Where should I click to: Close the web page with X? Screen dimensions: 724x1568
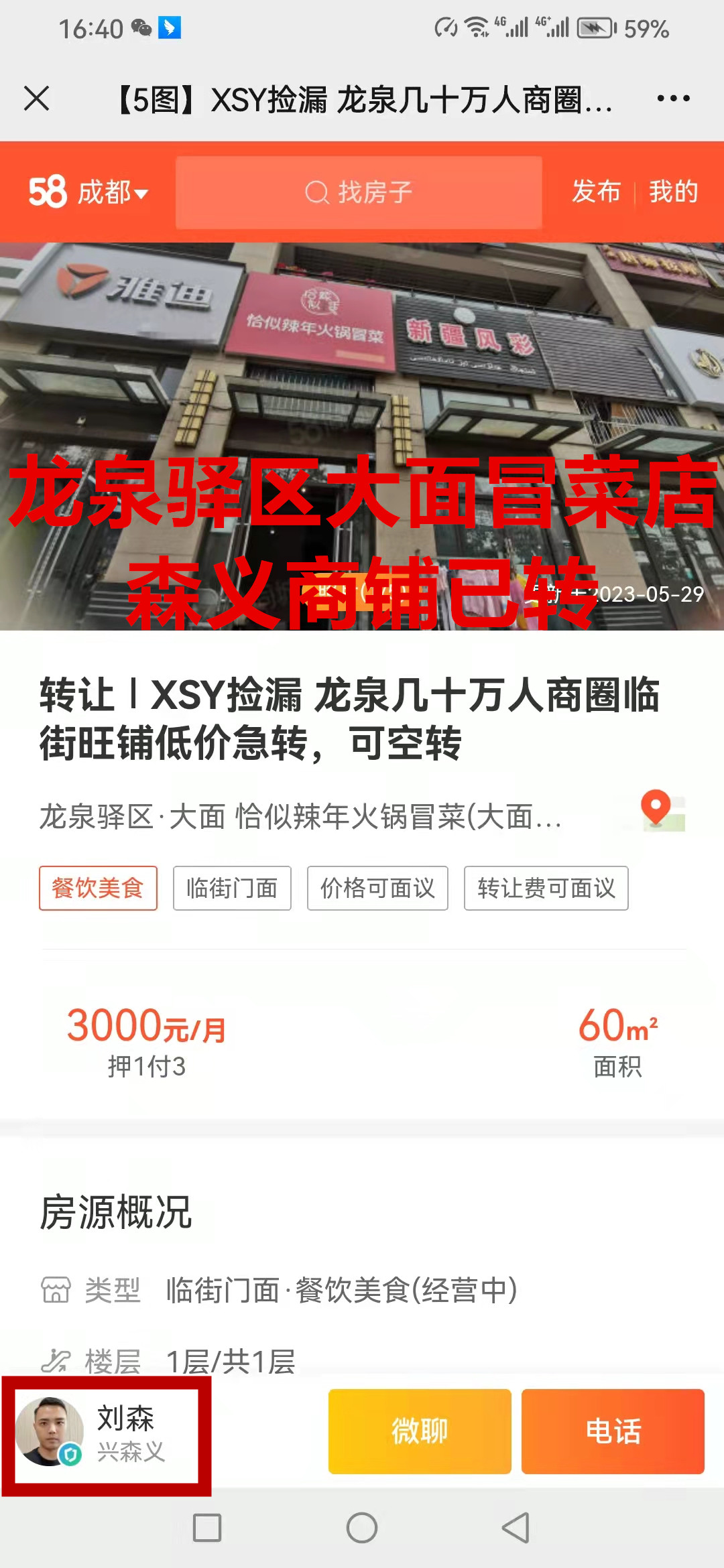(36, 99)
